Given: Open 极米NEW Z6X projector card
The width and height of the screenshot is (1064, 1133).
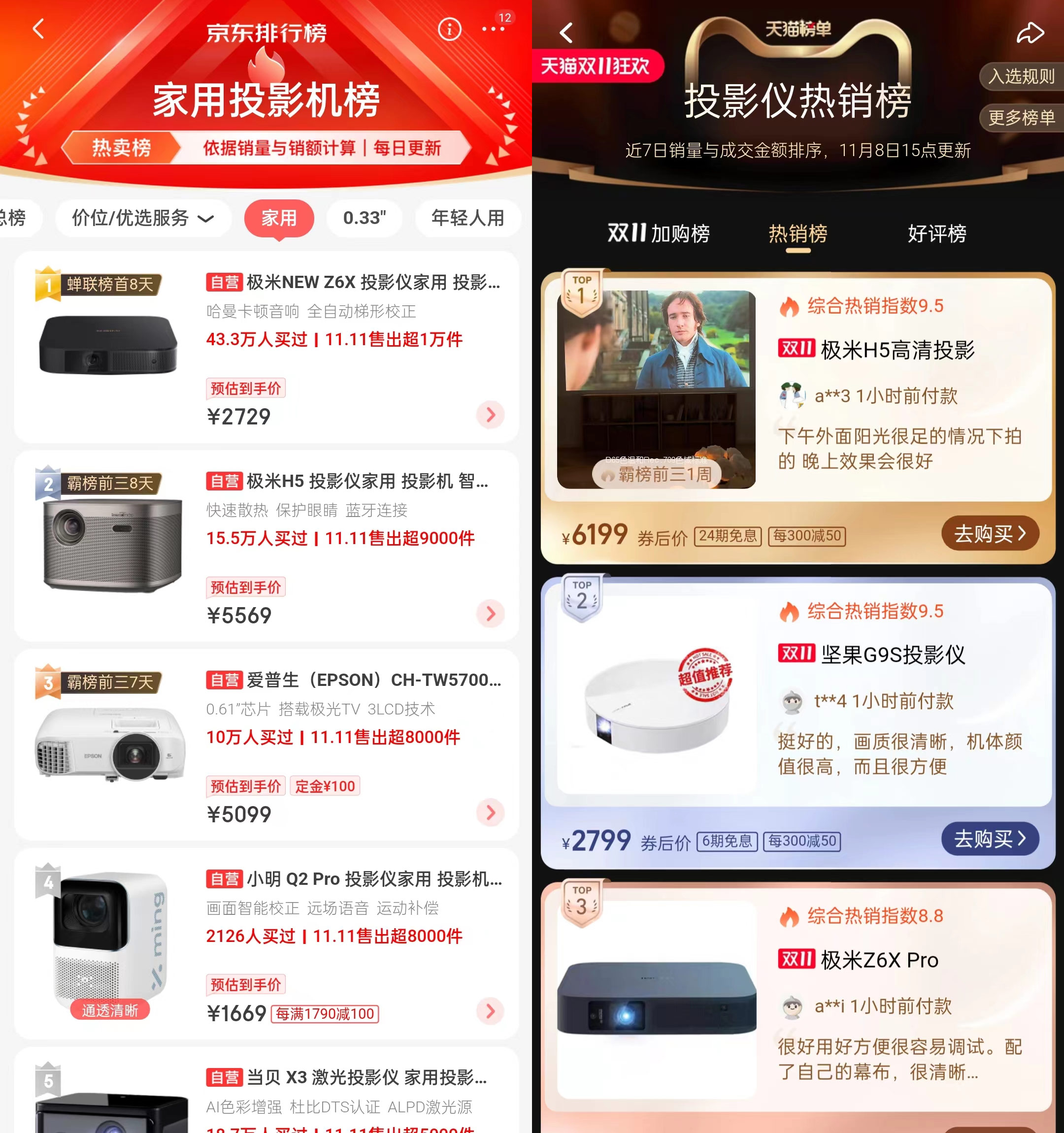Looking at the screenshot, I should [353, 283].
